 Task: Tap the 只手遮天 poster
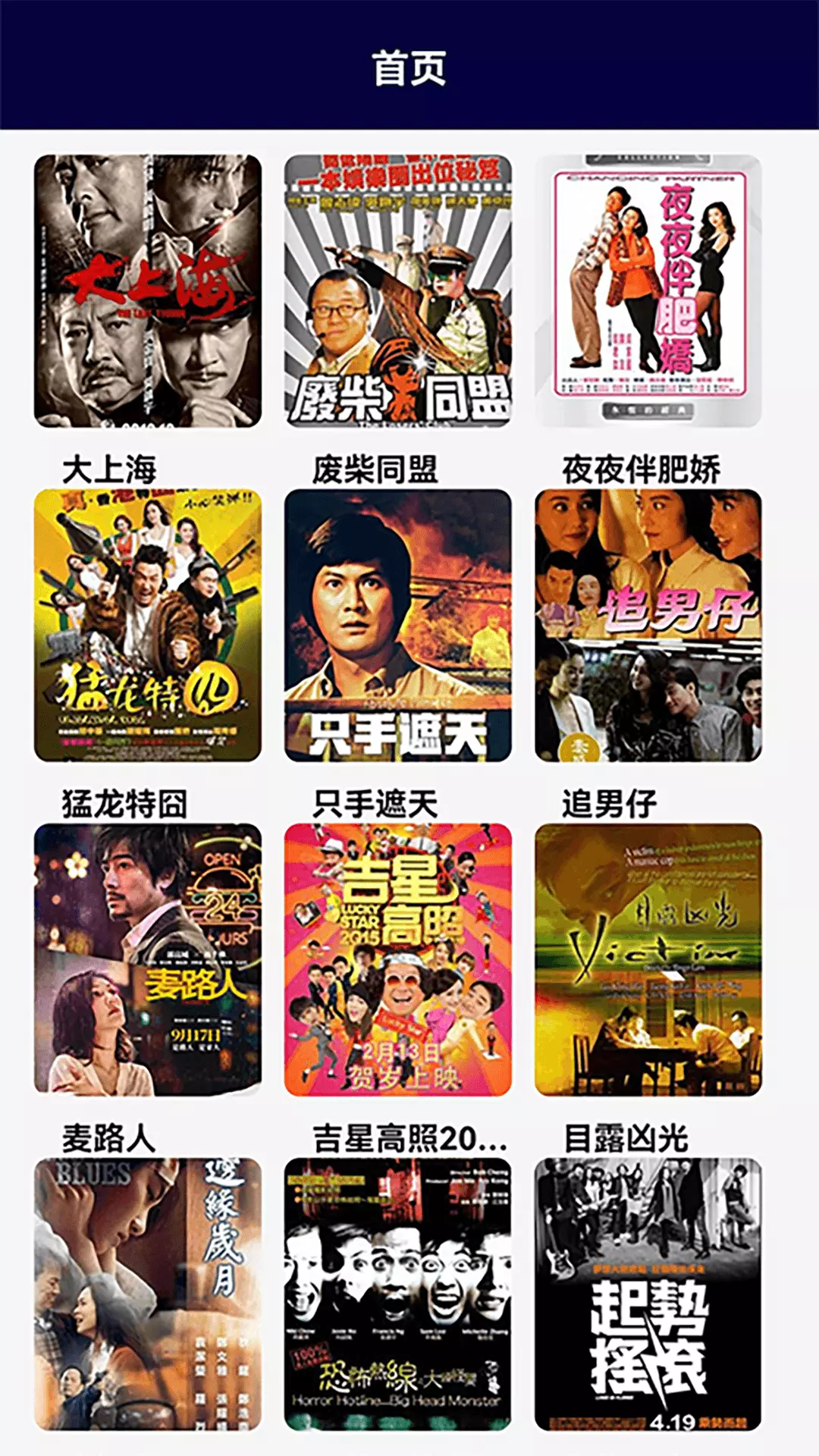tap(398, 626)
